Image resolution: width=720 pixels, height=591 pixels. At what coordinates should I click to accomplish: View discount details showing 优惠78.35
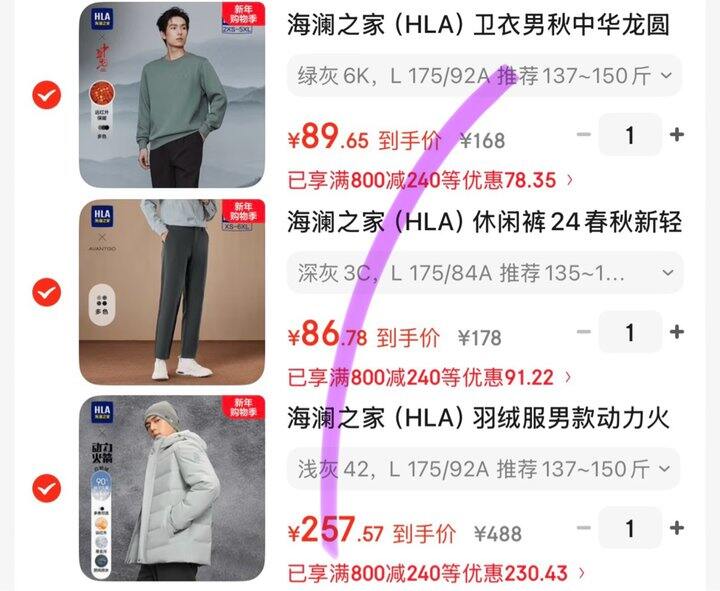point(430,180)
